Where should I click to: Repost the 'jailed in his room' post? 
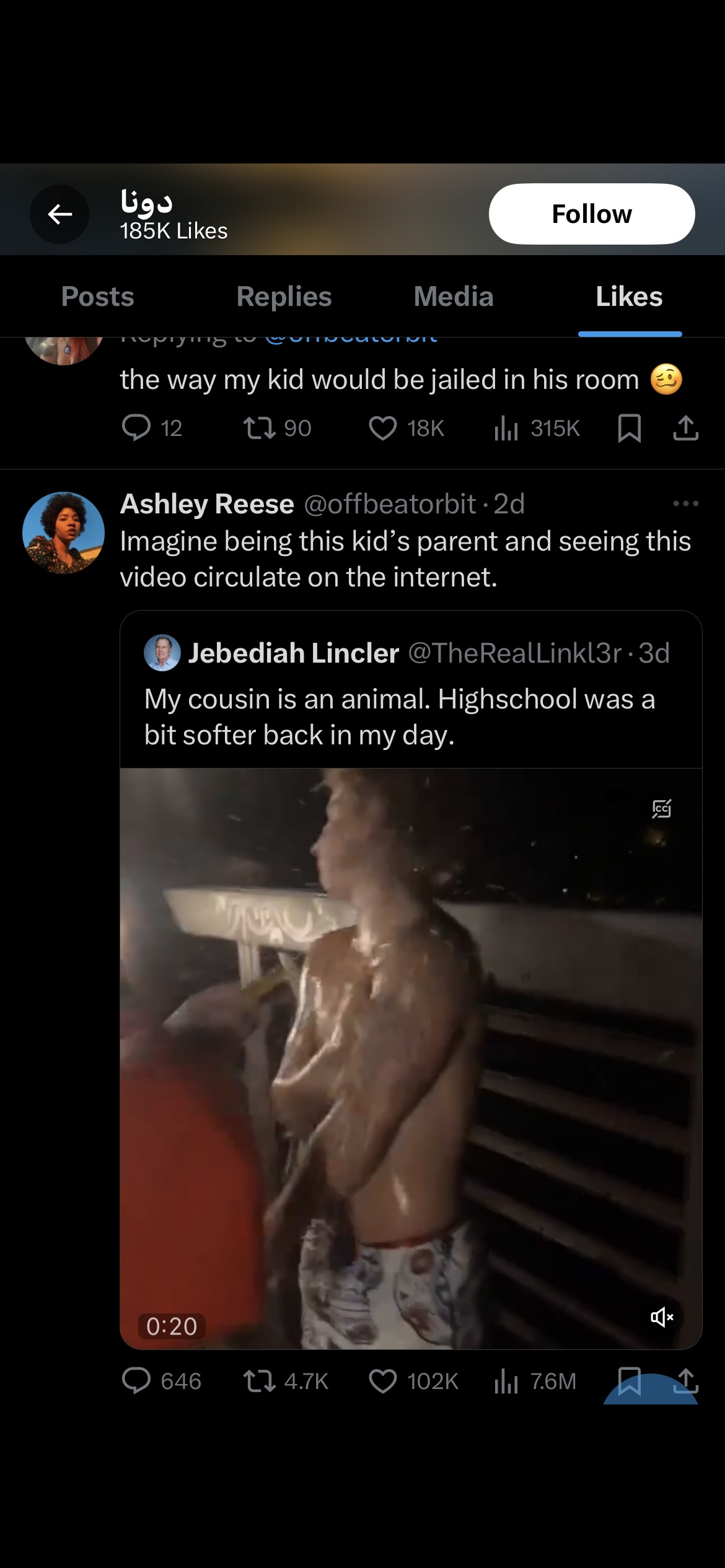[260, 428]
